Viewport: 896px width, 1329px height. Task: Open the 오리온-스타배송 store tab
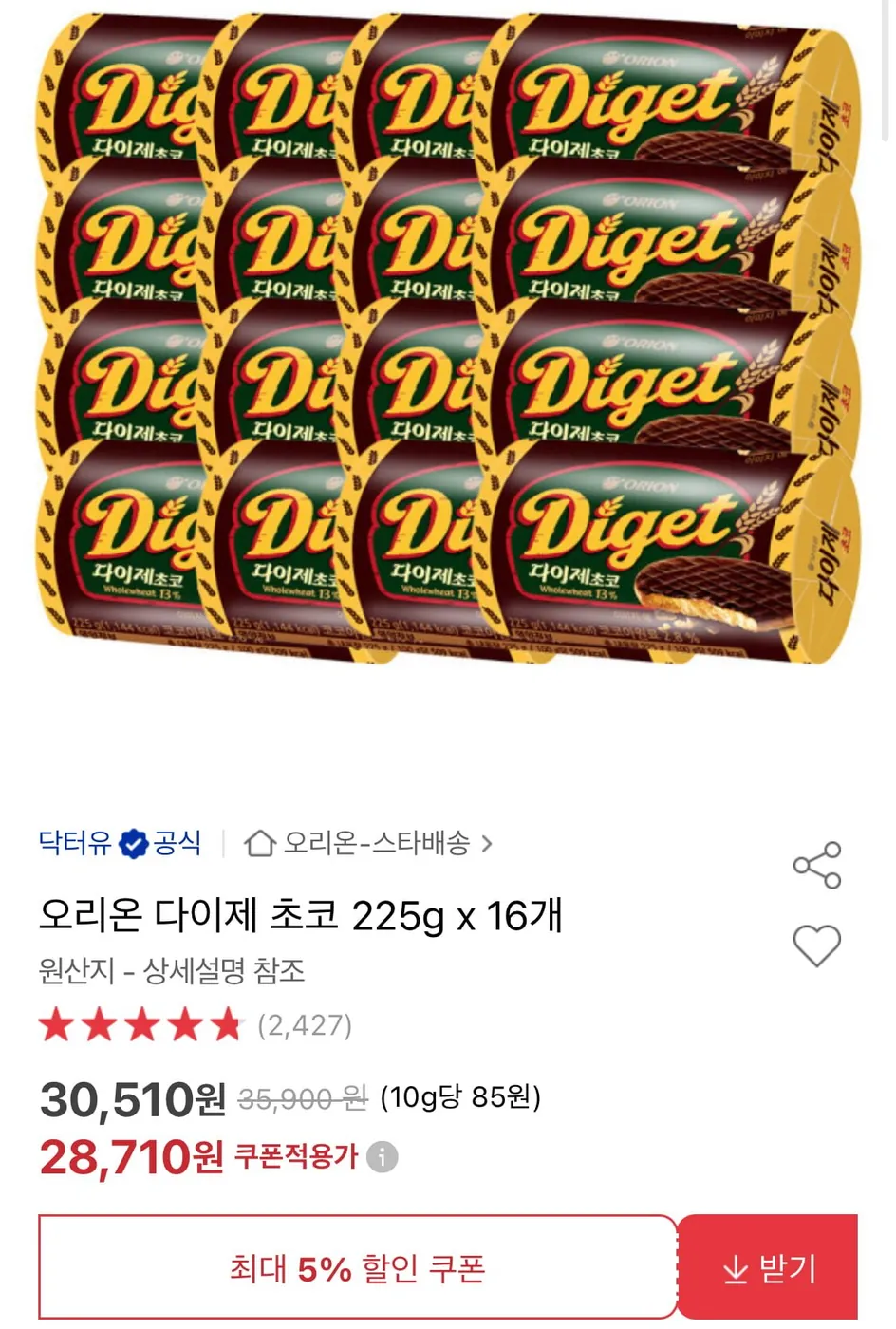(x=380, y=841)
